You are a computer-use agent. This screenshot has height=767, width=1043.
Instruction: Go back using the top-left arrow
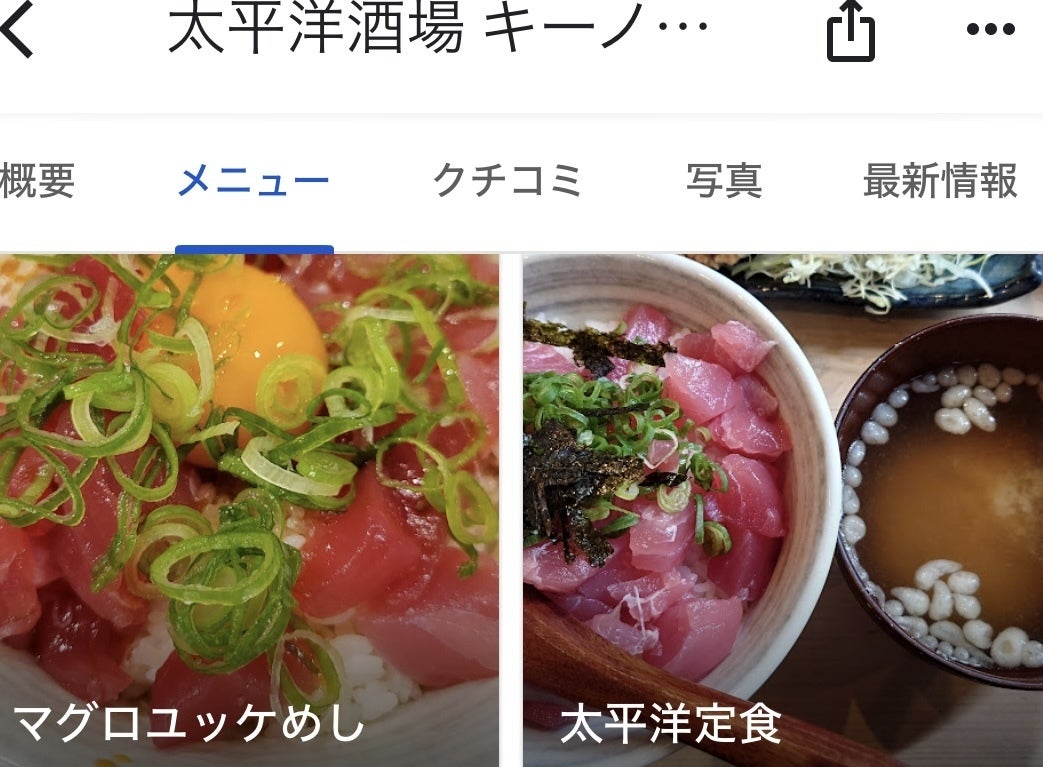coord(18,31)
